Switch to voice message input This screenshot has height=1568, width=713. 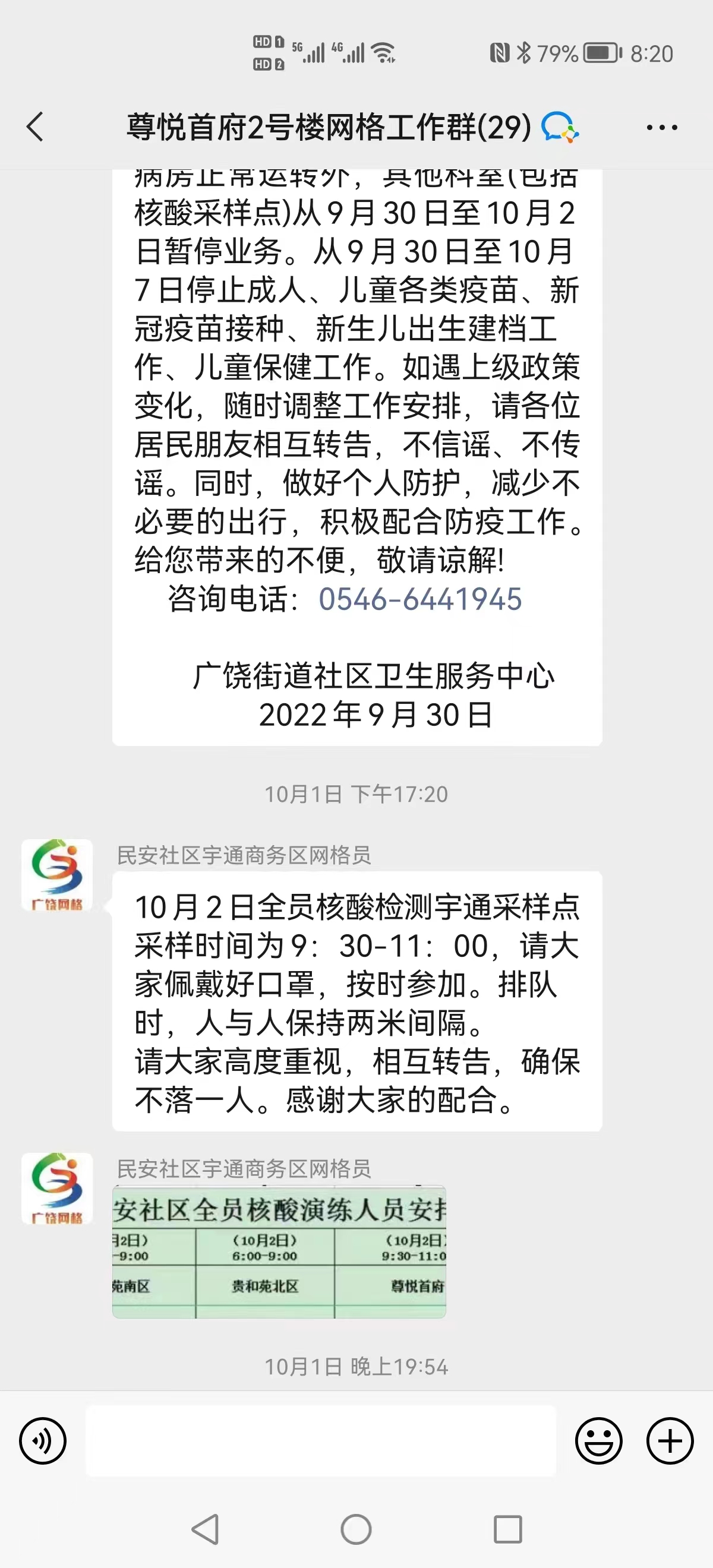point(43,1441)
